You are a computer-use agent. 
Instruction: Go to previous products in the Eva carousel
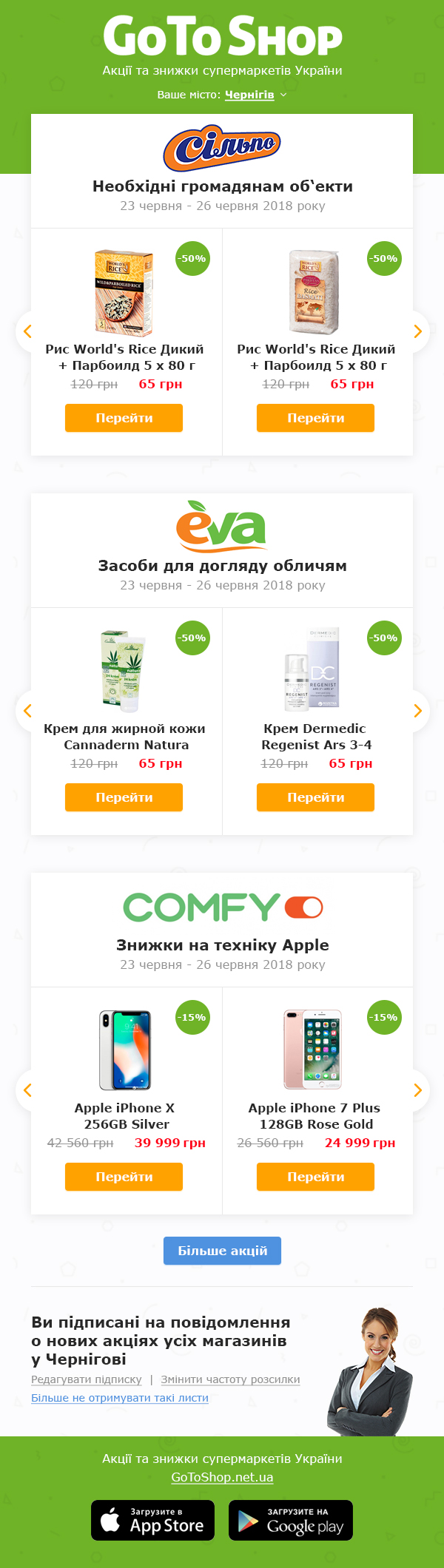pos(27,711)
